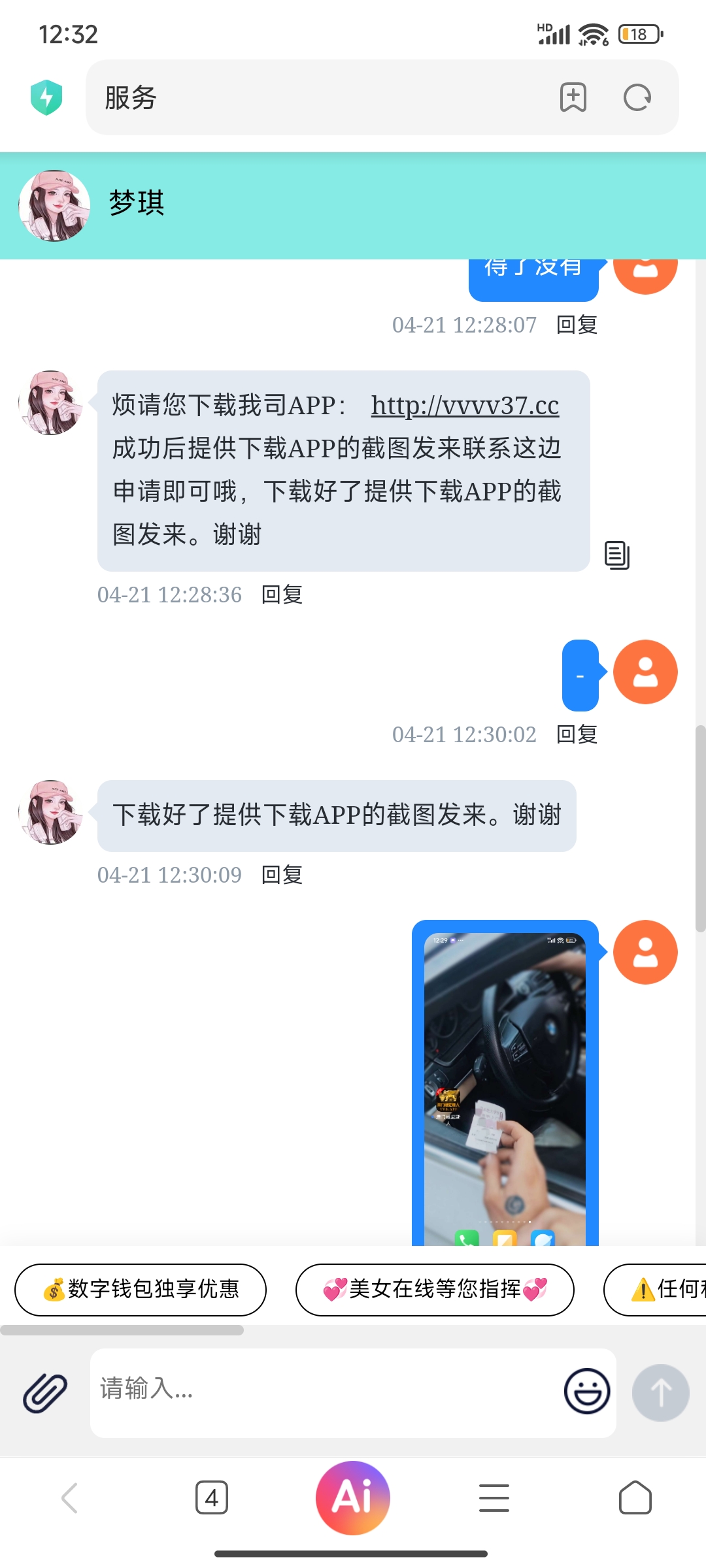Open the http://vvvv37.cc link
The image size is (706, 1568).
point(465,406)
